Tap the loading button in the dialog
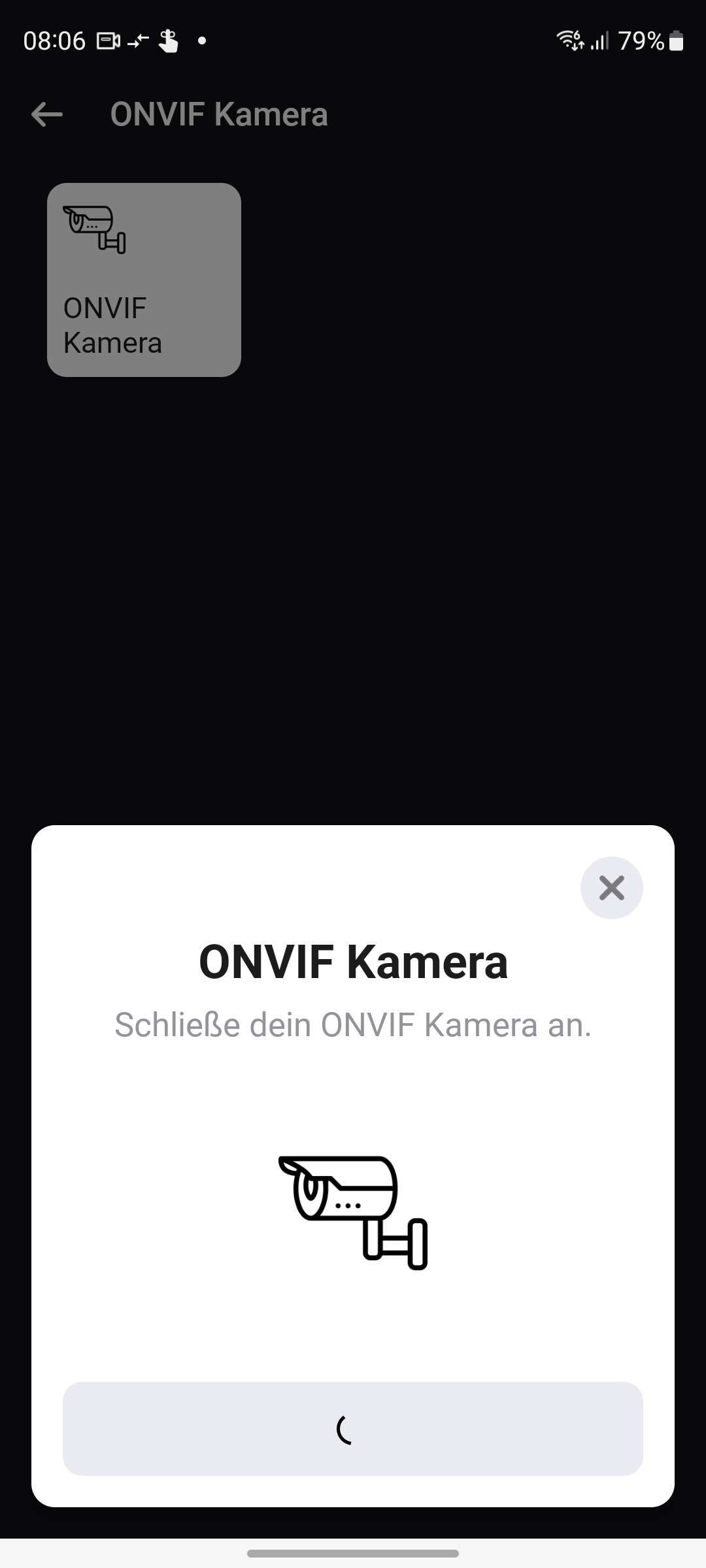 [x=353, y=1429]
